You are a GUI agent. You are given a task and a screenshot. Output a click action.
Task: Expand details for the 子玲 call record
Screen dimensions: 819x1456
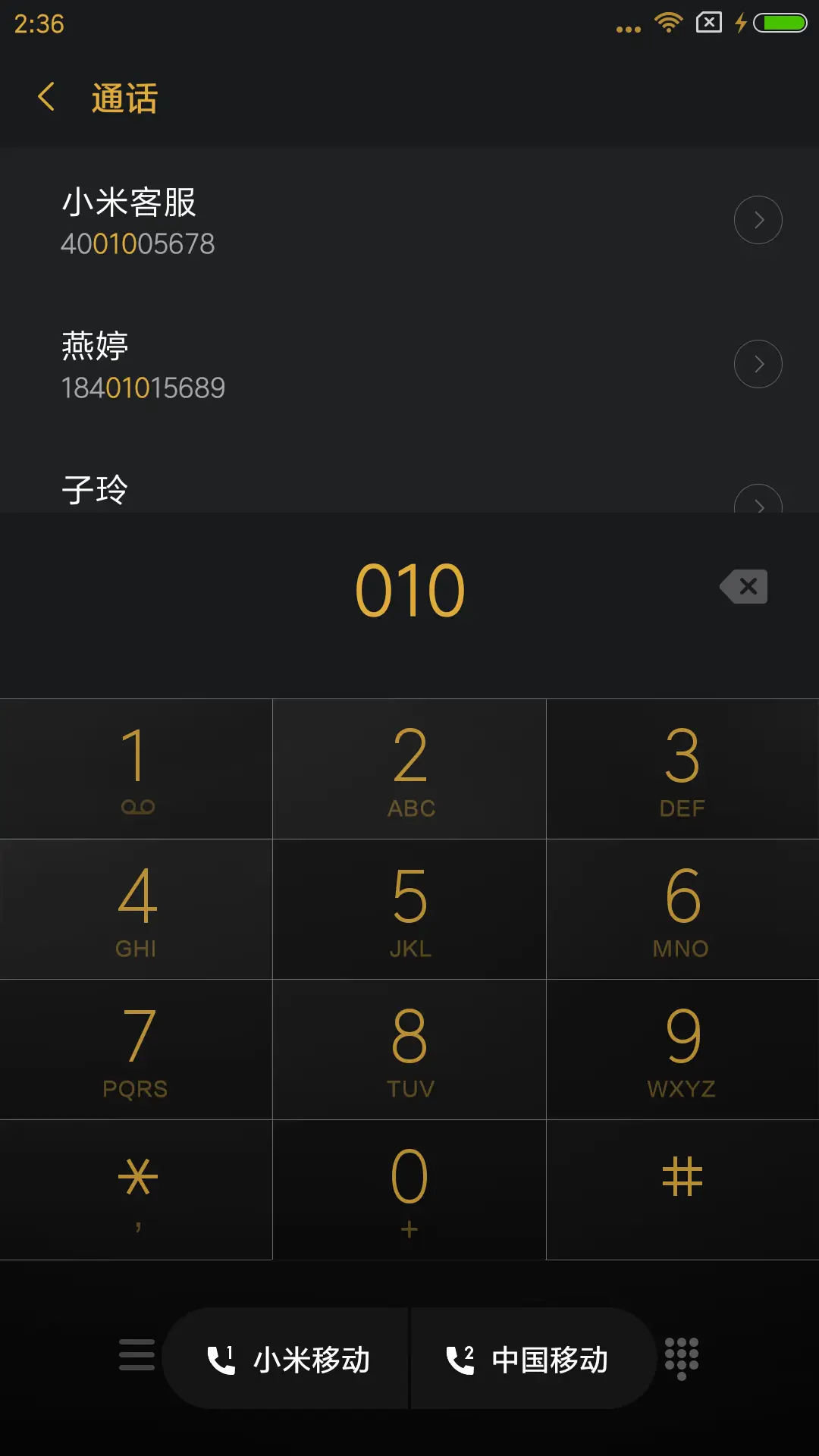[758, 505]
